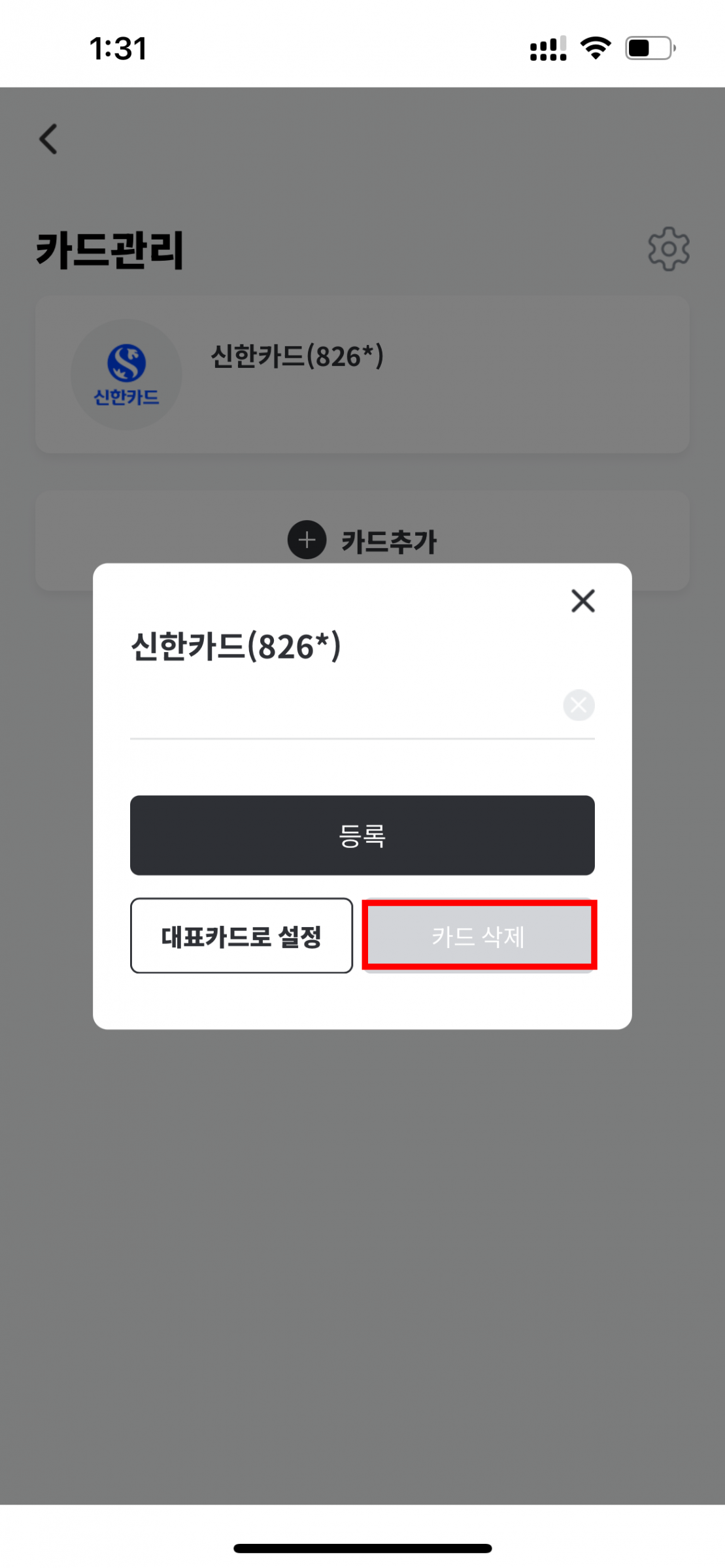Add a new card via 카드추가
The height and width of the screenshot is (1568, 725).
pyautogui.click(x=362, y=540)
